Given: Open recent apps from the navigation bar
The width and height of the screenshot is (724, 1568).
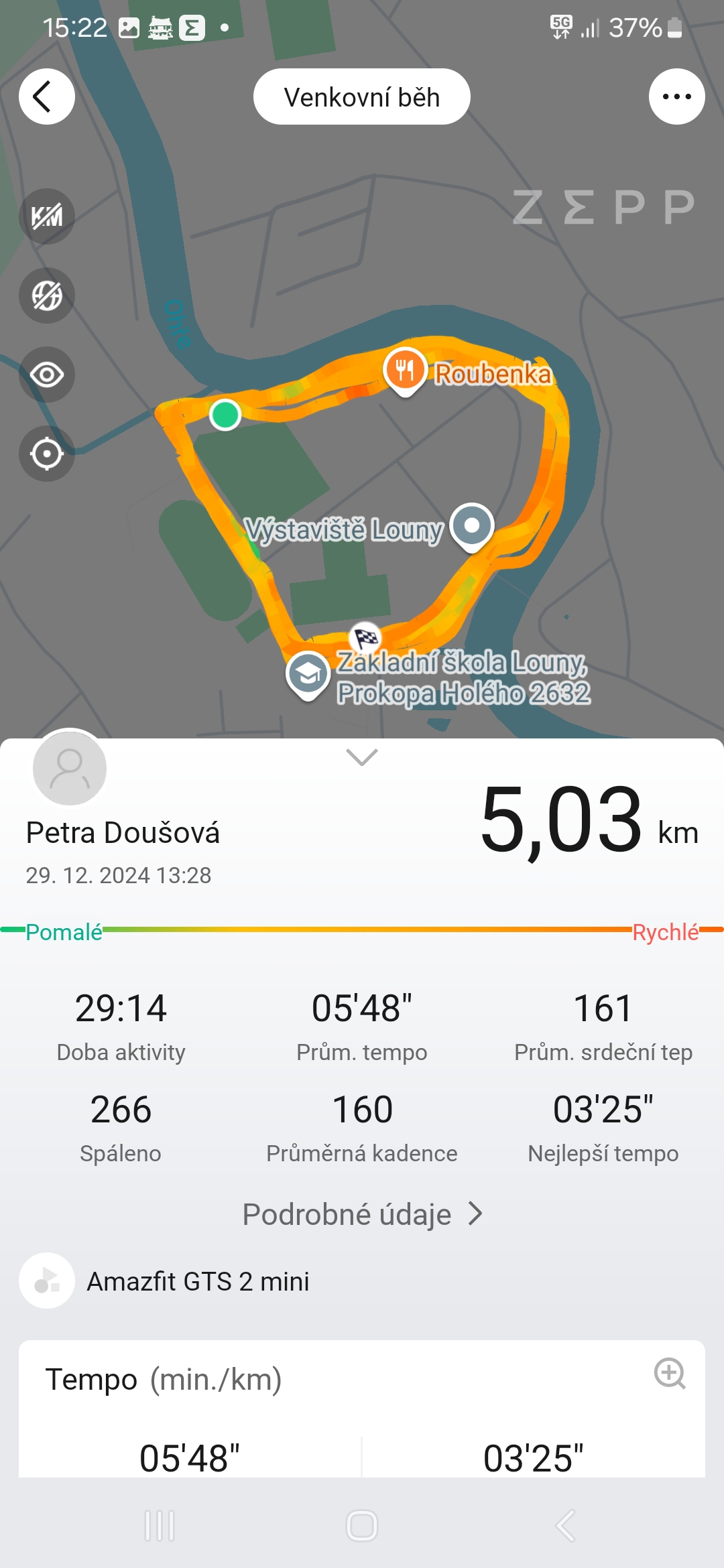Looking at the screenshot, I should click(160, 1526).
